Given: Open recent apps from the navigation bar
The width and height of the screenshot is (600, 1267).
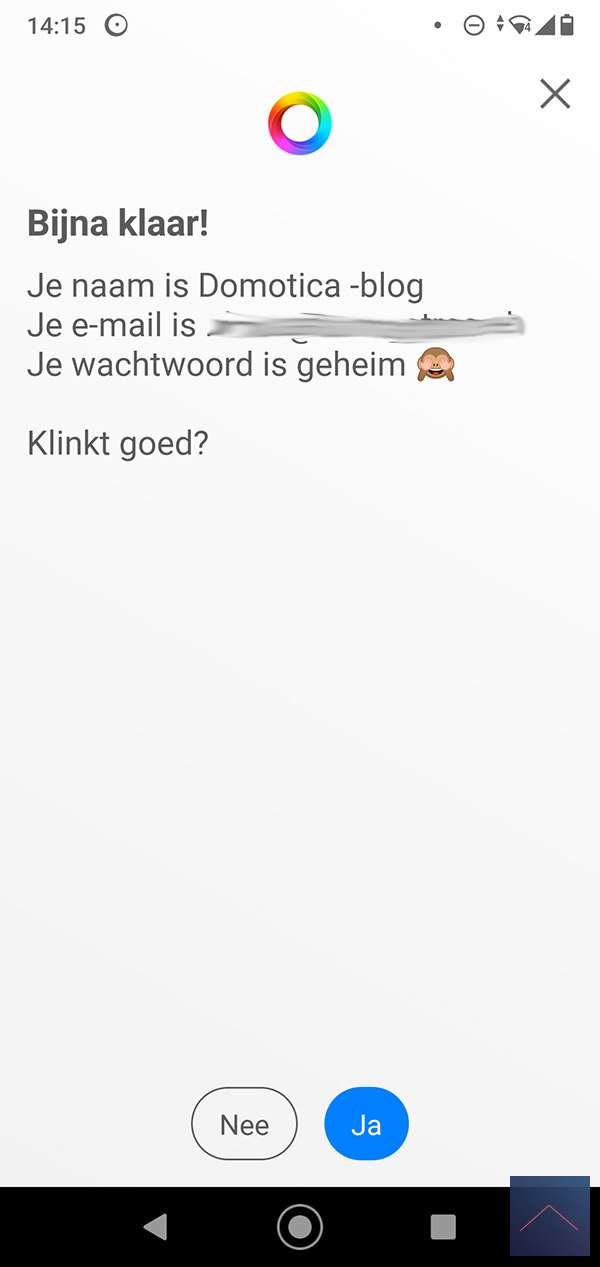Looking at the screenshot, I should coord(443,1227).
